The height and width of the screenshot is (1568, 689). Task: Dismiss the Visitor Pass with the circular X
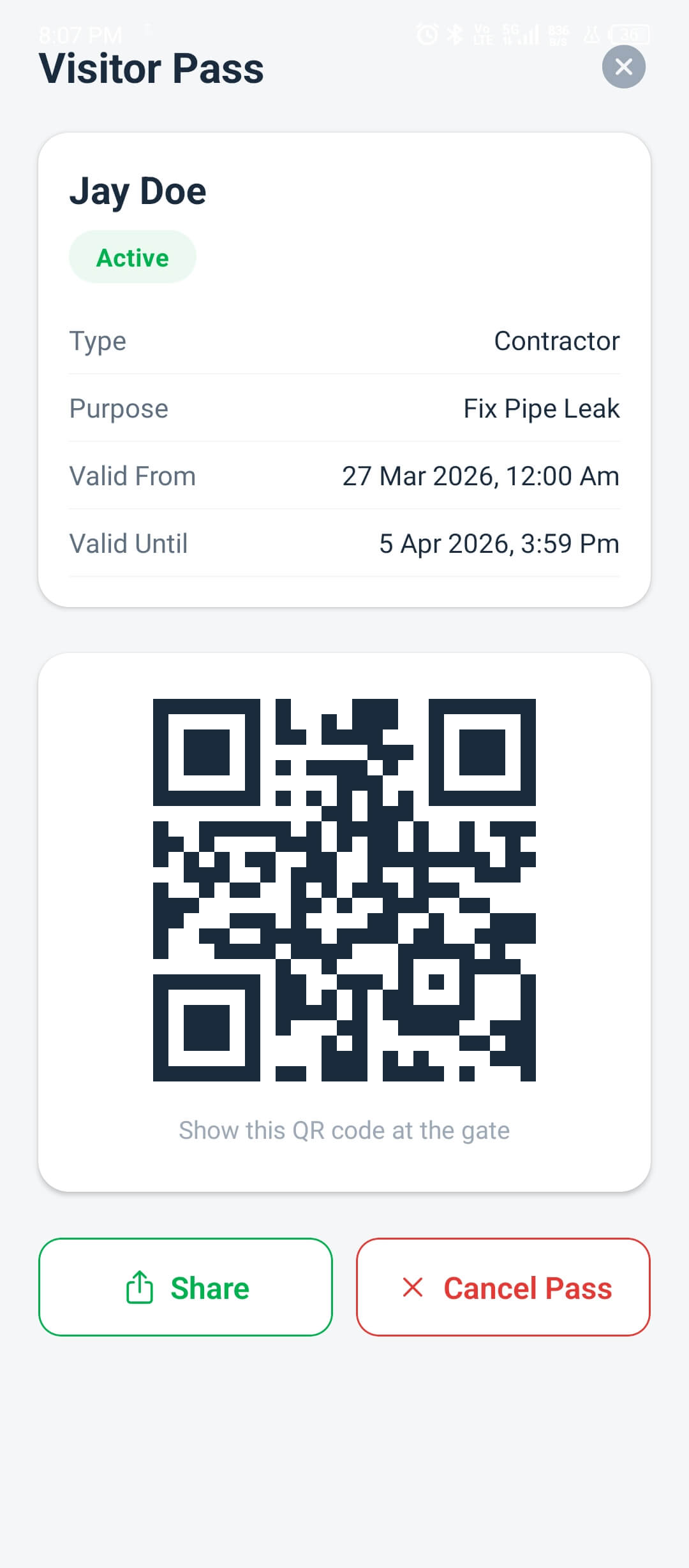point(623,68)
